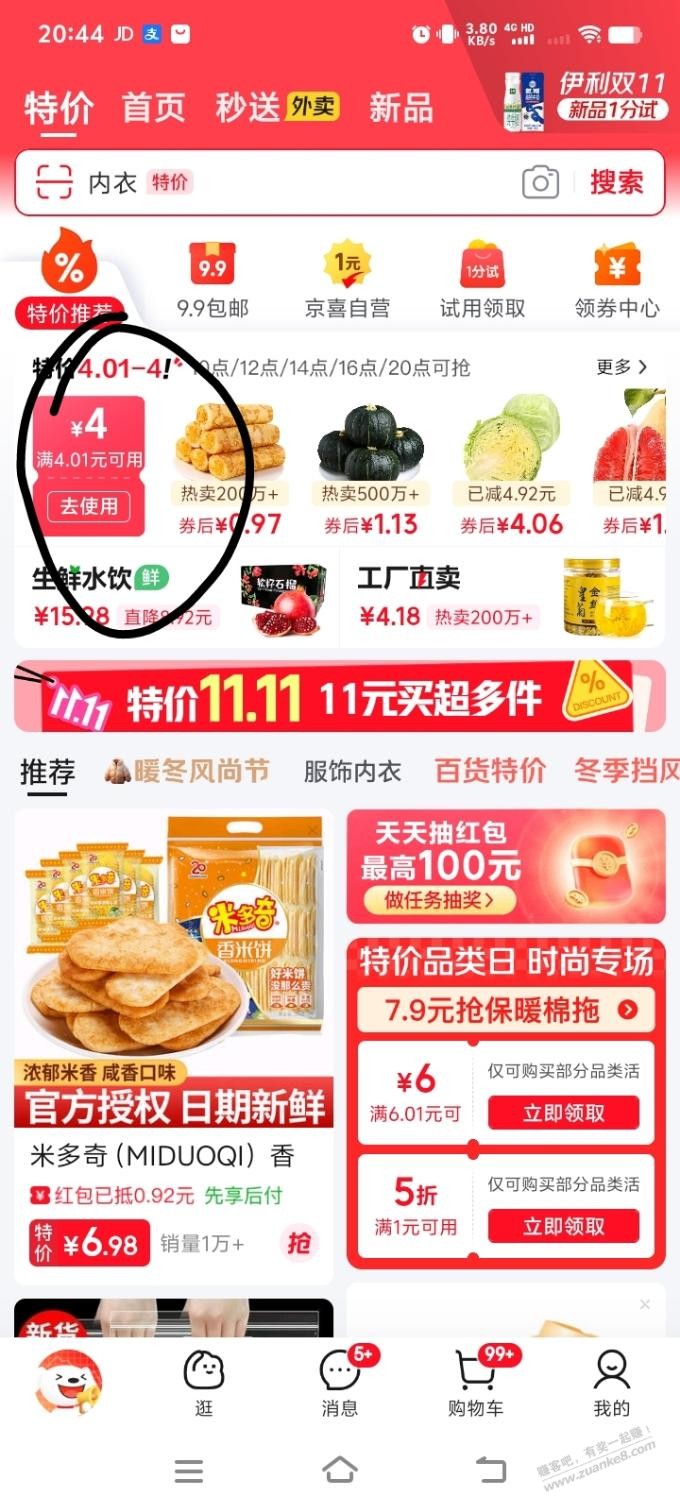Open the 米多奇 香米饼 product card
Viewport: 680px width, 1511px height.
[173, 1045]
